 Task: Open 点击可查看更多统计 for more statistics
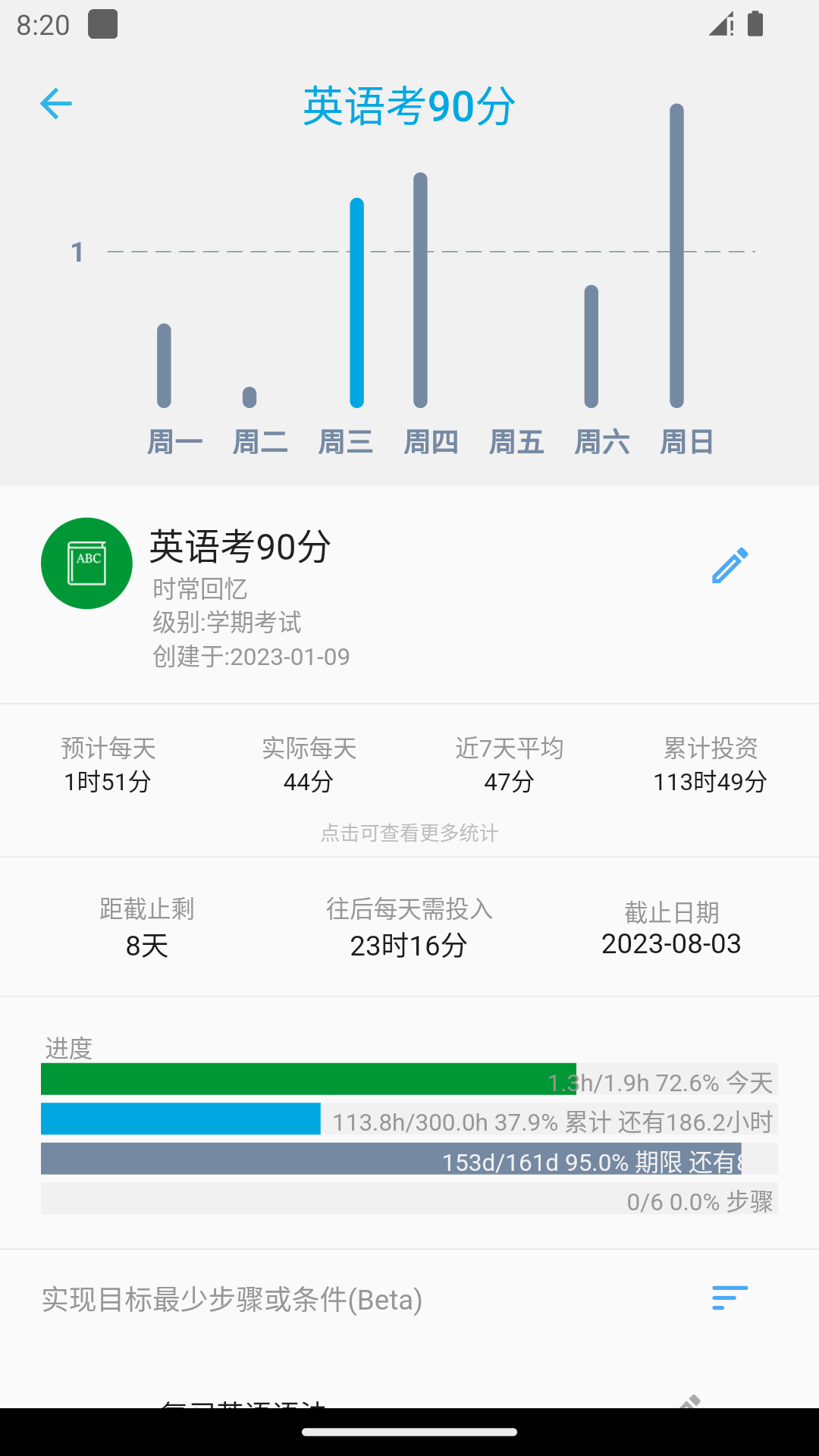409,833
